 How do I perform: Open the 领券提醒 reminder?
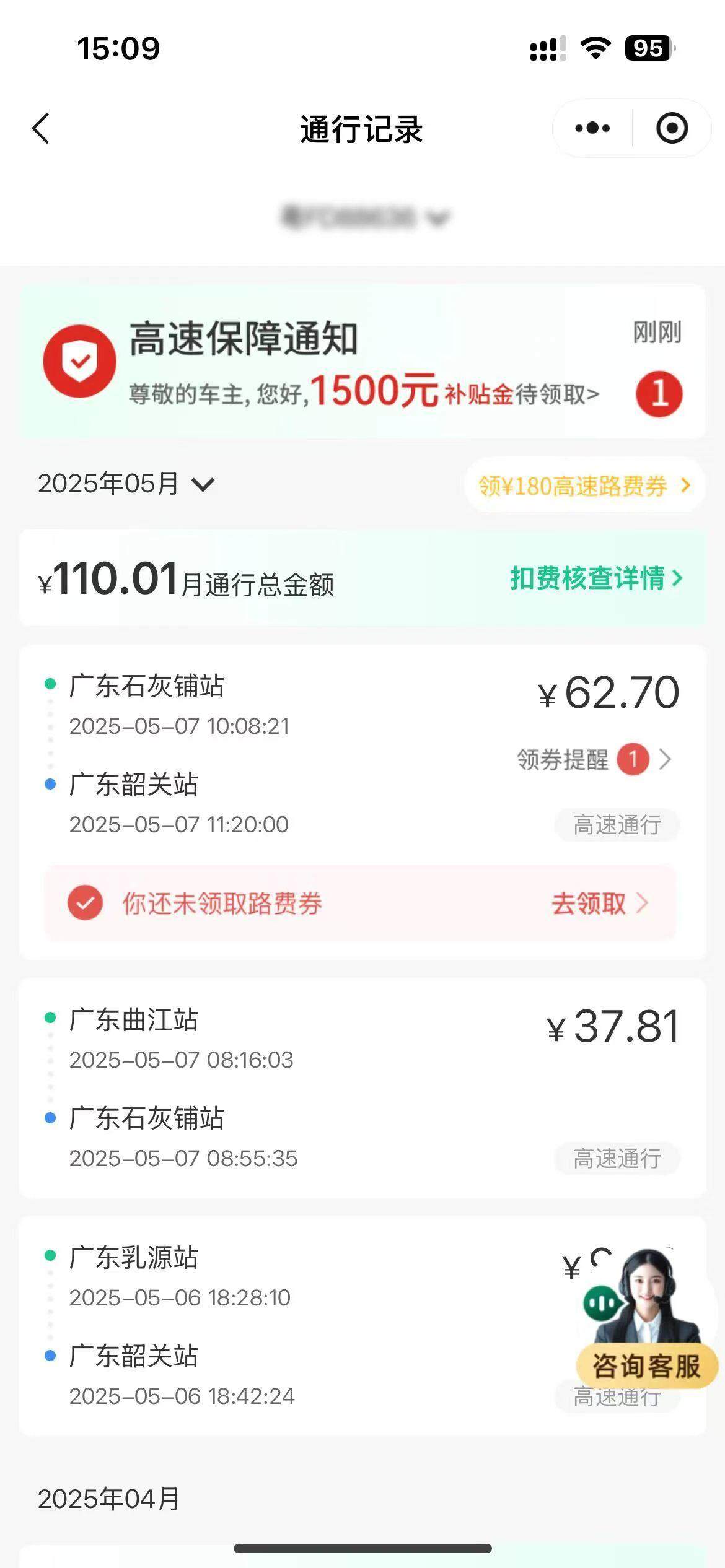click(x=594, y=759)
